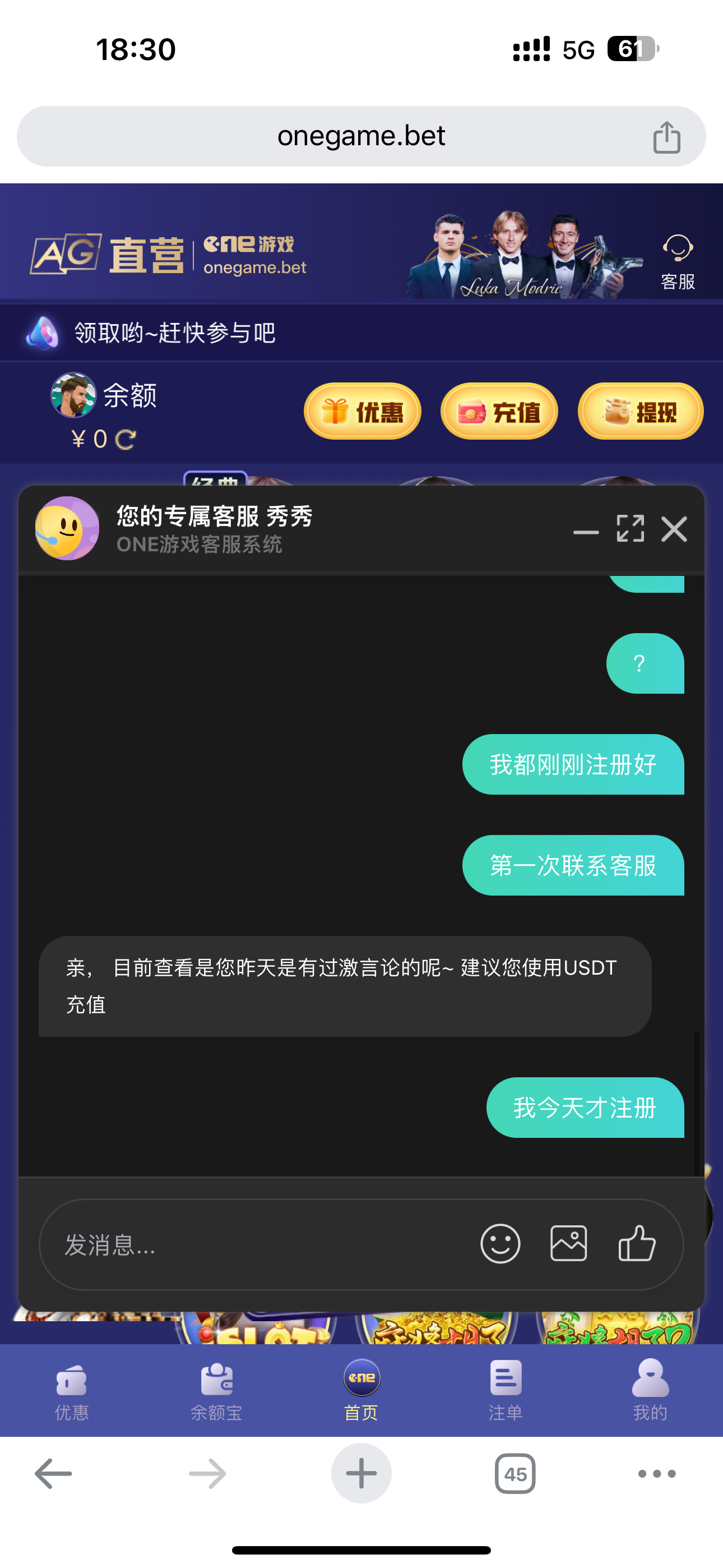Go to the 我的 profile tab
The height and width of the screenshot is (1568, 723).
tap(650, 1390)
